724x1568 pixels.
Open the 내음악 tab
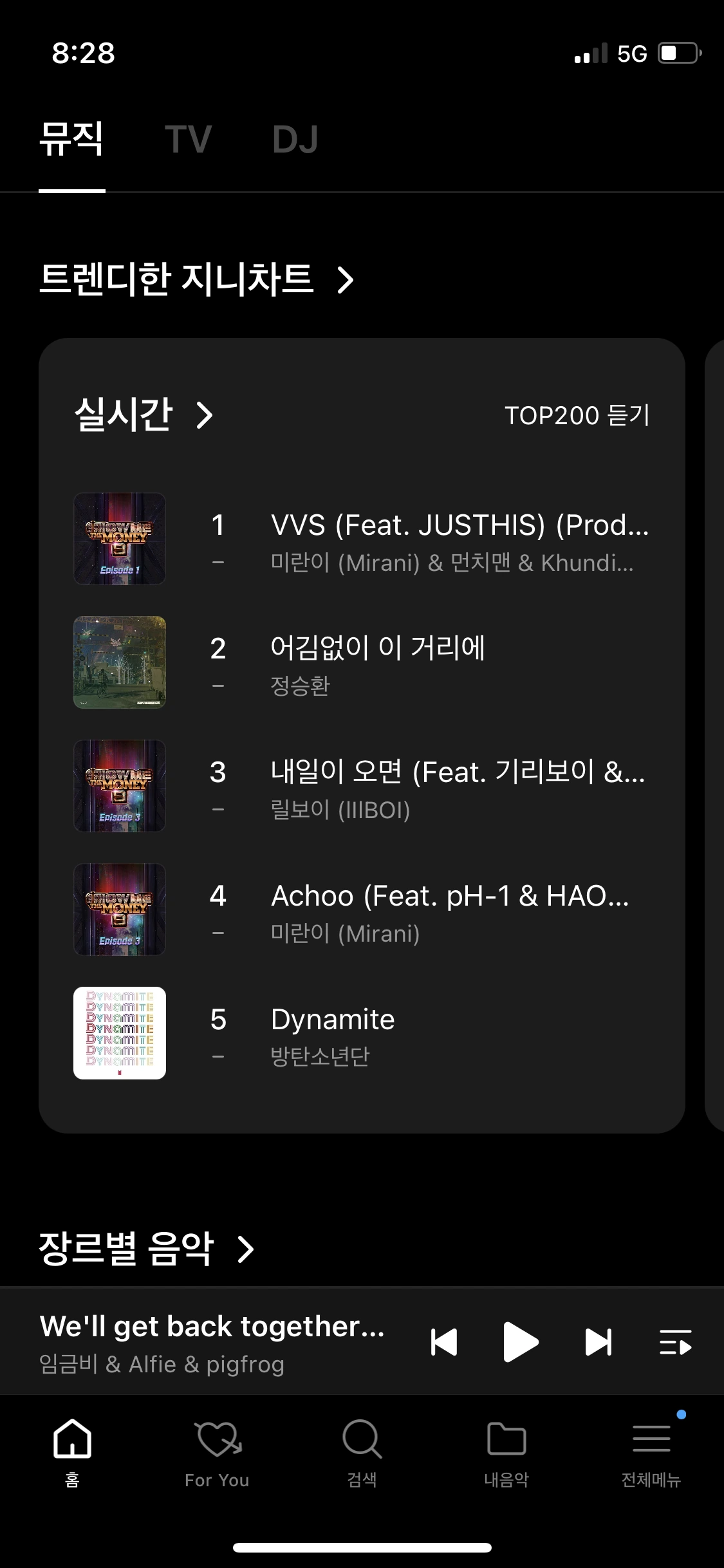point(506,1453)
